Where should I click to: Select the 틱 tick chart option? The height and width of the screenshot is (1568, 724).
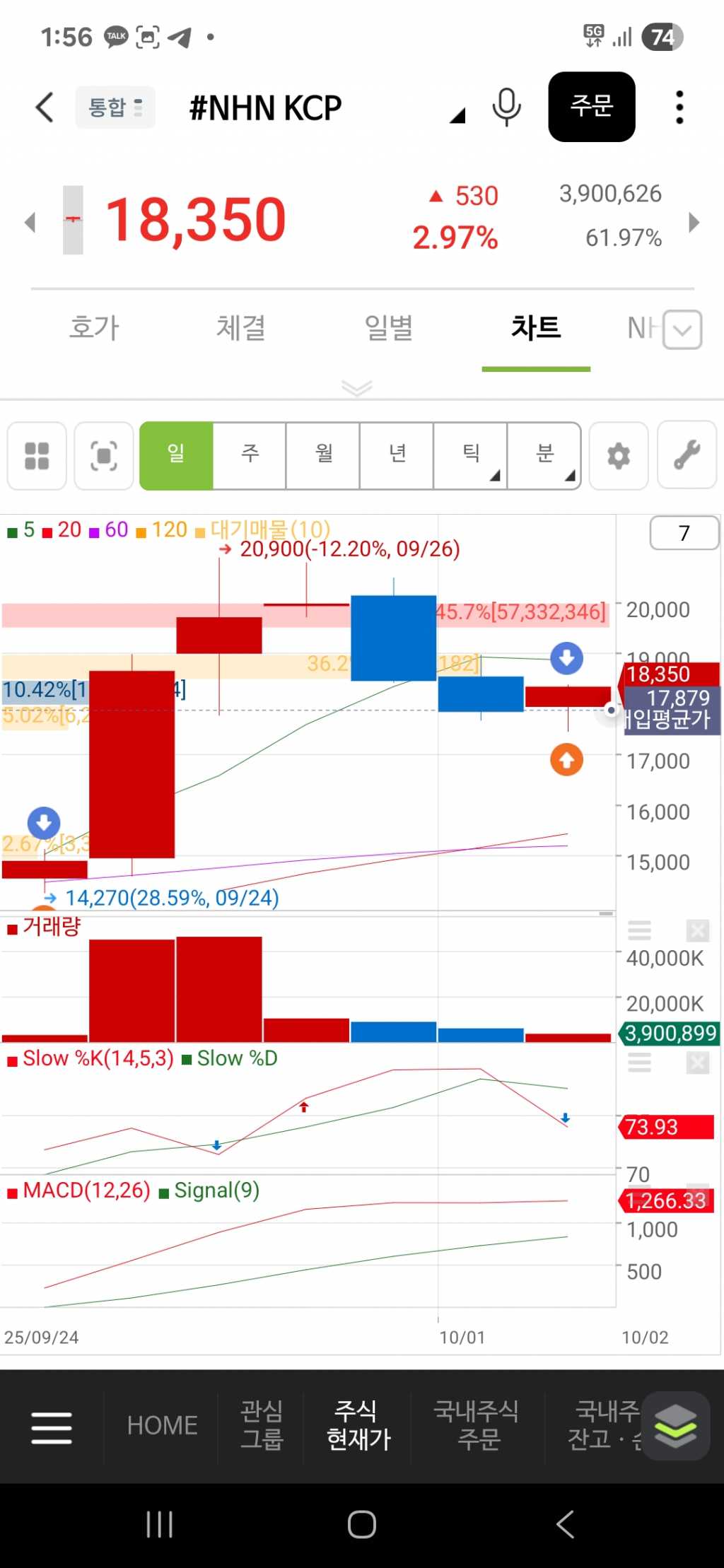[x=470, y=455]
